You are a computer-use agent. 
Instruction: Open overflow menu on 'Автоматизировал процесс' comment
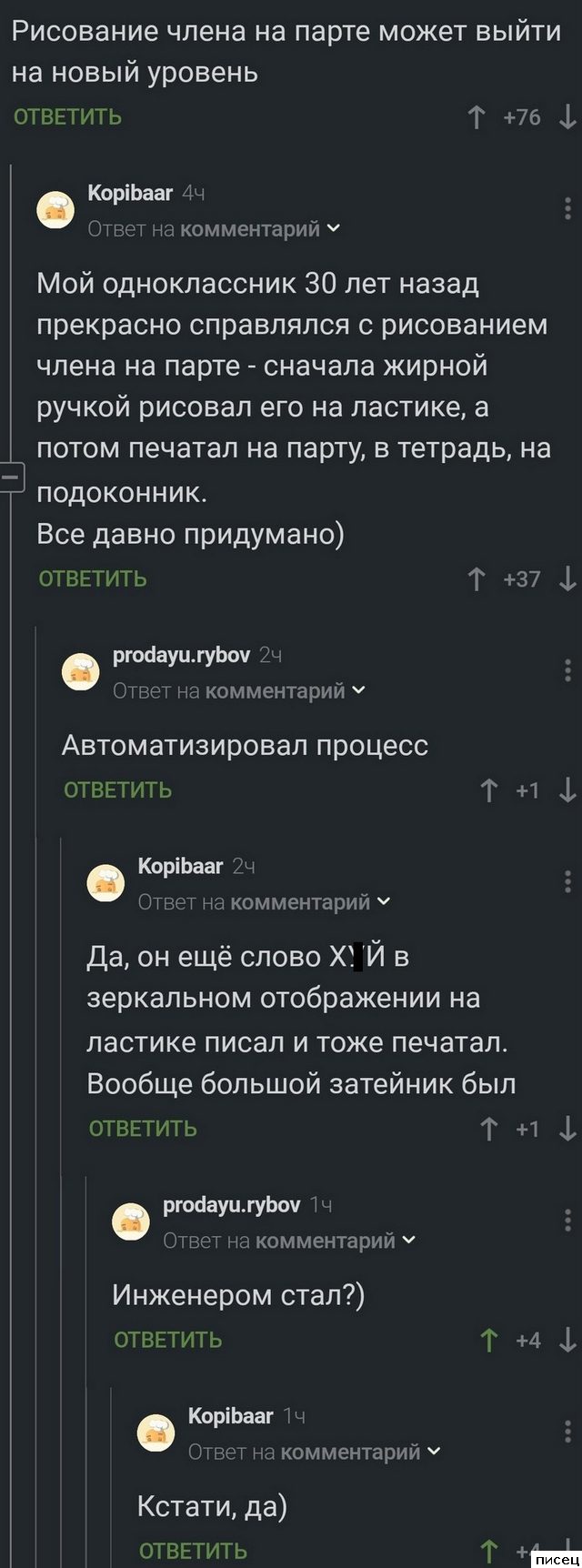click(567, 671)
